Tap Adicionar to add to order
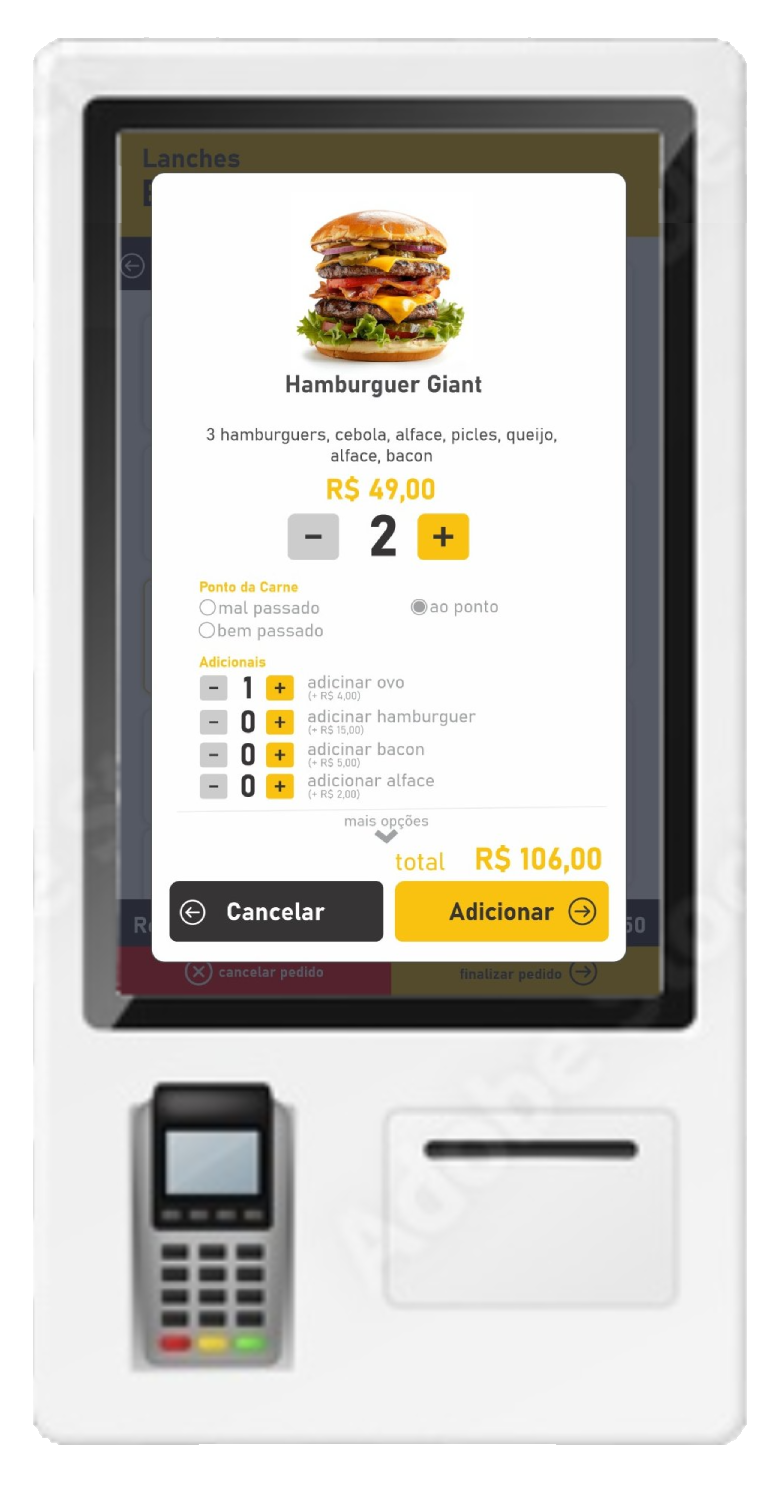Image resolution: width=780 pixels, height=1500 pixels. tap(501, 911)
